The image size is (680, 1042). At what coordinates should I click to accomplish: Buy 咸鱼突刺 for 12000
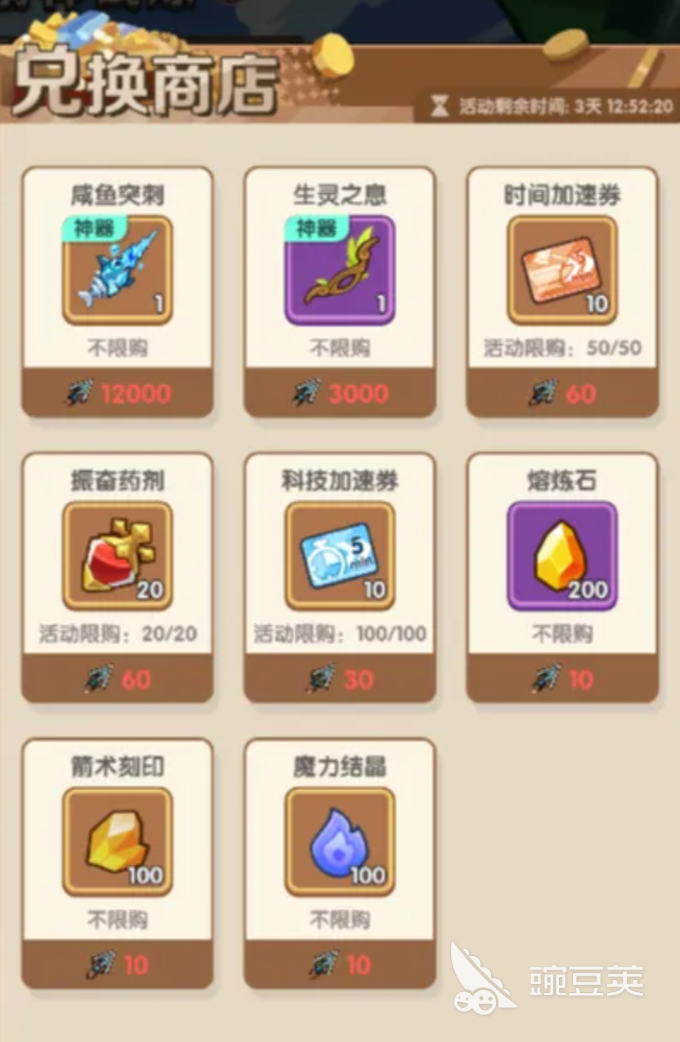(x=117, y=393)
